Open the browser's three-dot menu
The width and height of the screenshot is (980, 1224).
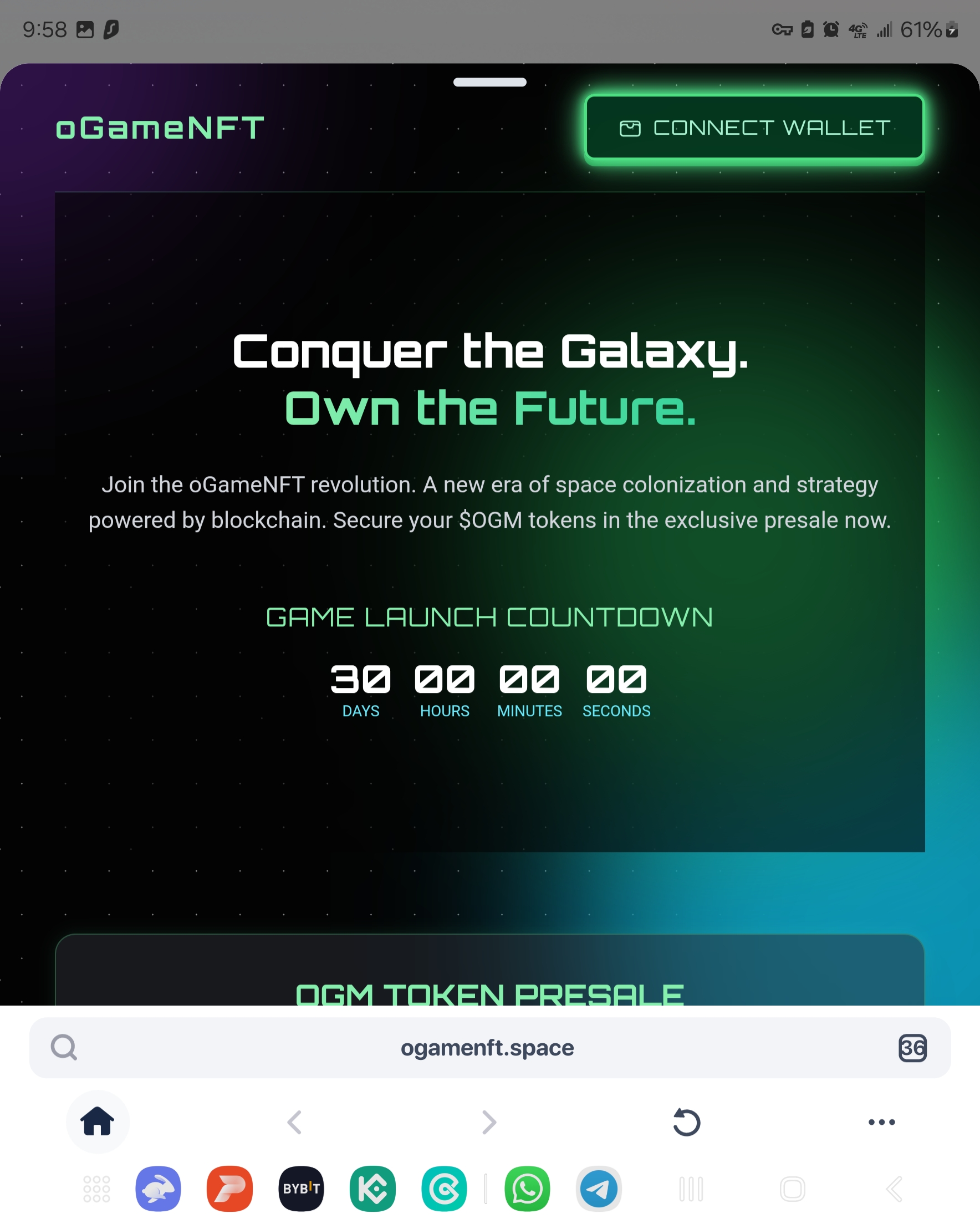click(881, 1122)
